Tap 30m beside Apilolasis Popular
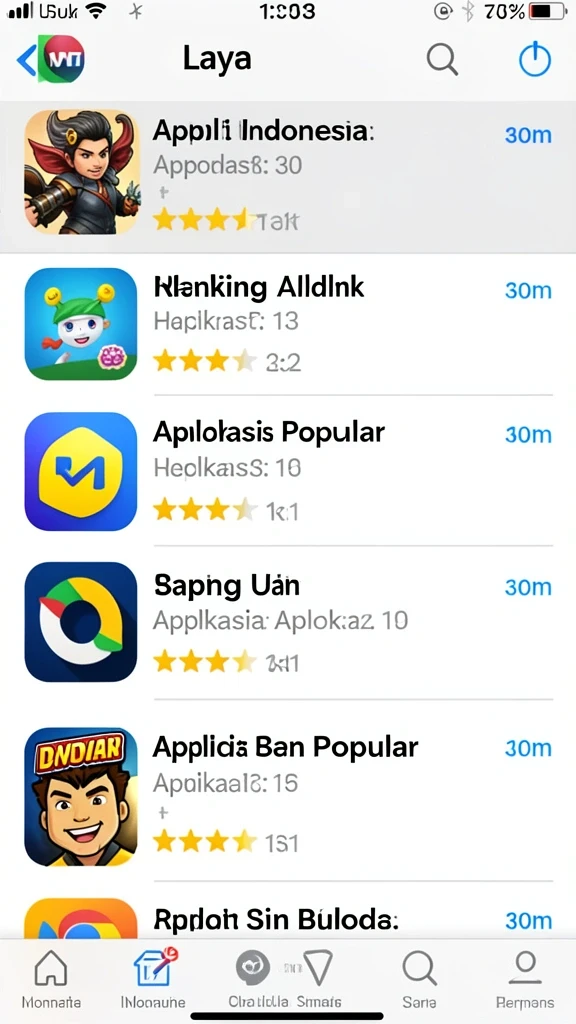 (528, 435)
